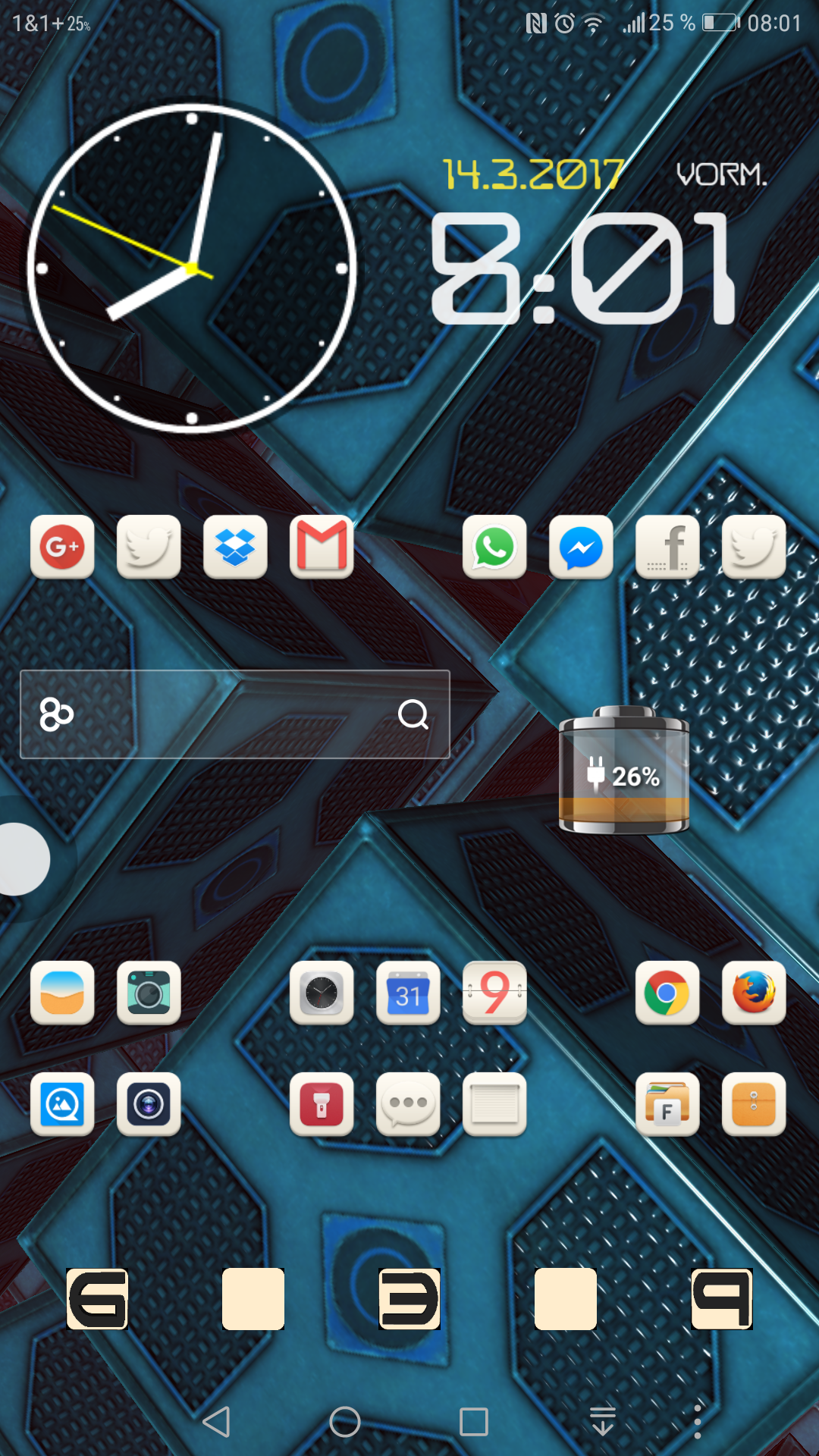Launch Firefox browser

[754, 993]
